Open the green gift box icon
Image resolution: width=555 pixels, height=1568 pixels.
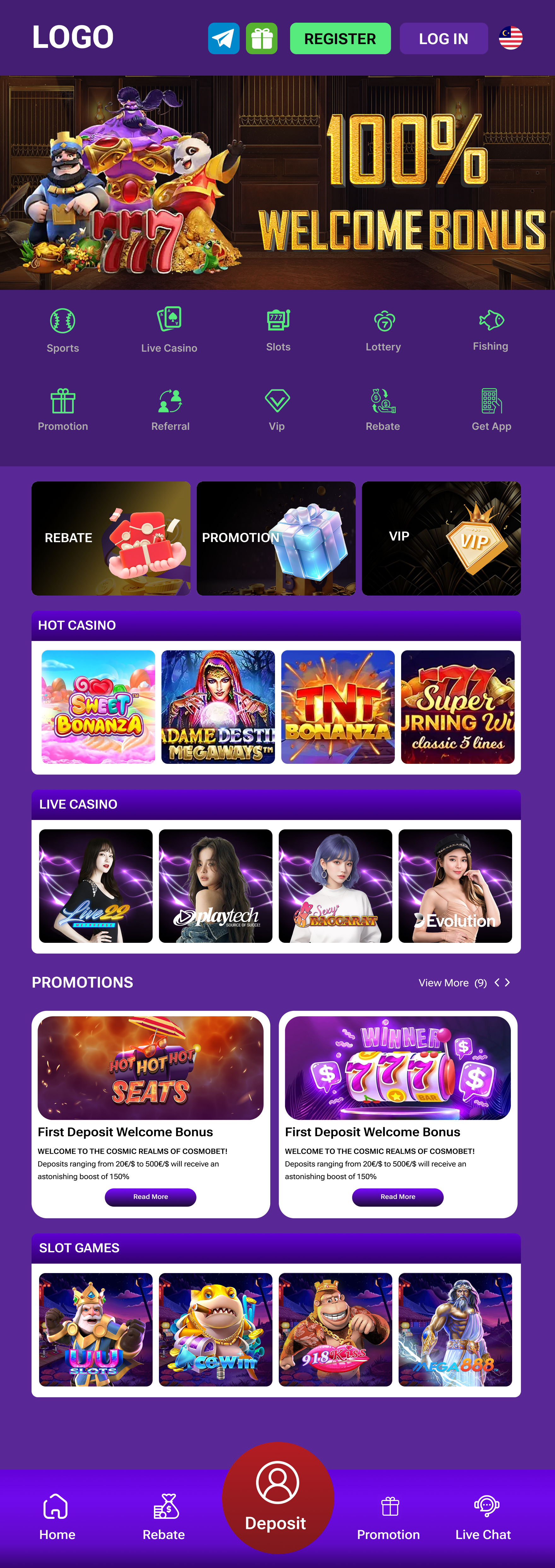point(261,38)
